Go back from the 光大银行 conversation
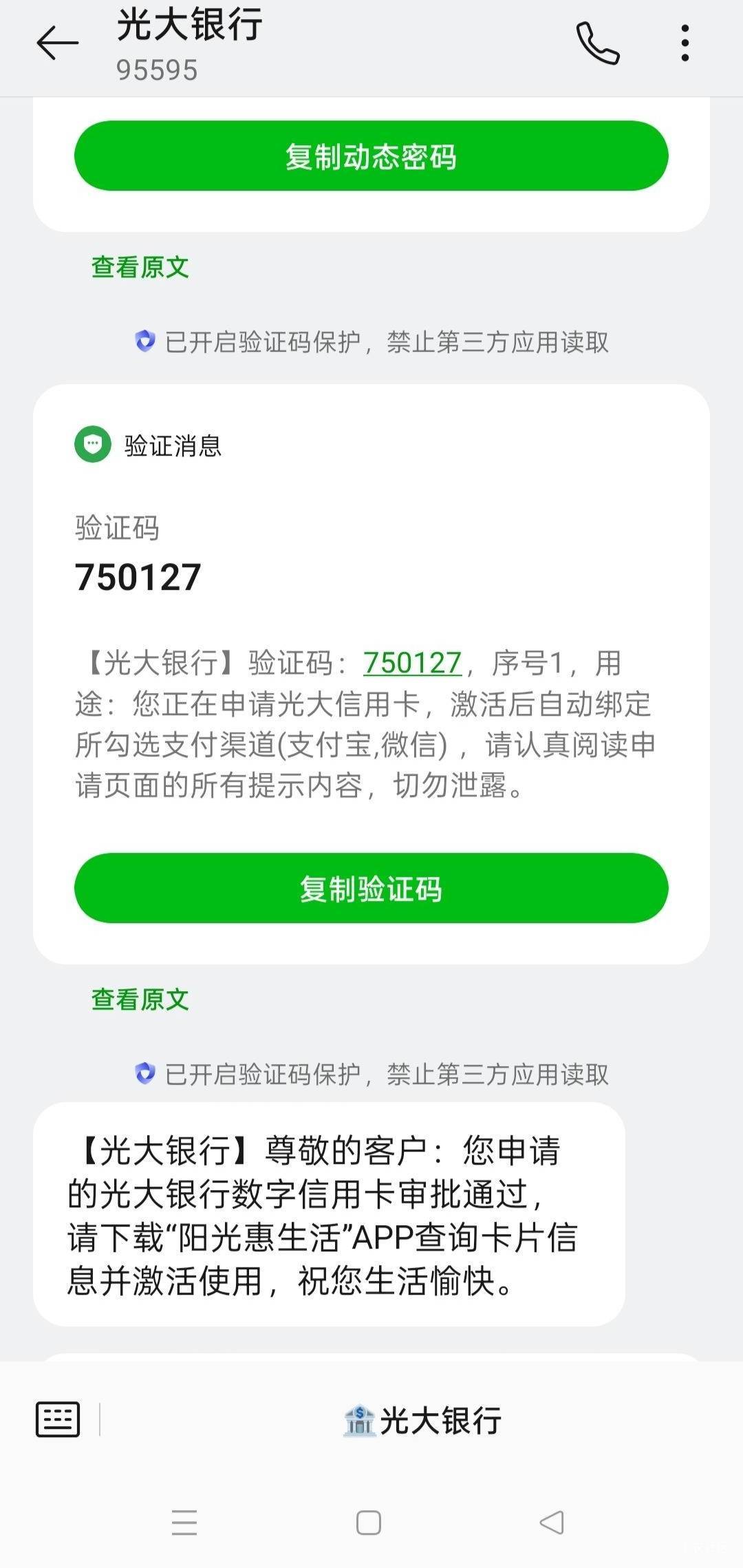743x1568 pixels. click(x=57, y=43)
